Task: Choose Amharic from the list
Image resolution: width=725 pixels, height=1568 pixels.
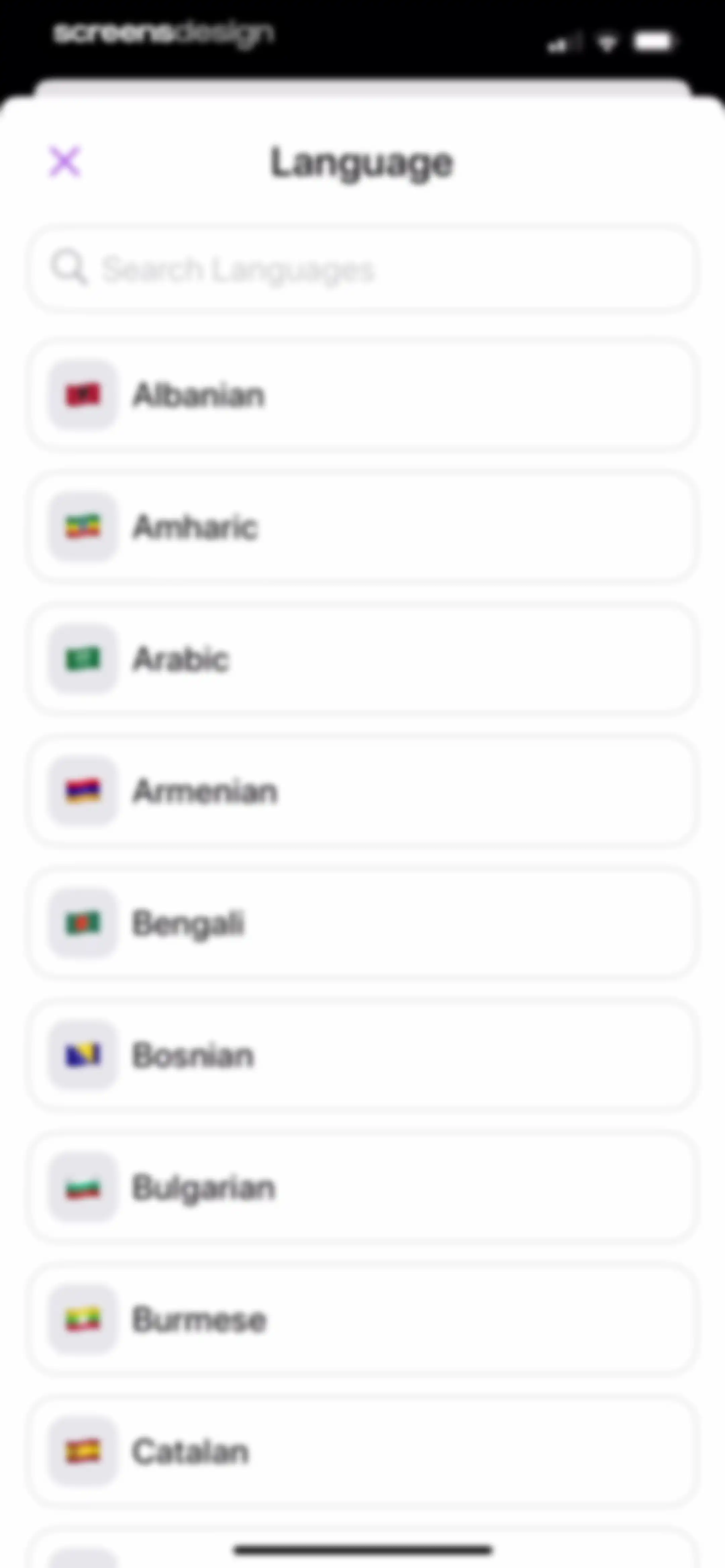Action: click(362, 527)
